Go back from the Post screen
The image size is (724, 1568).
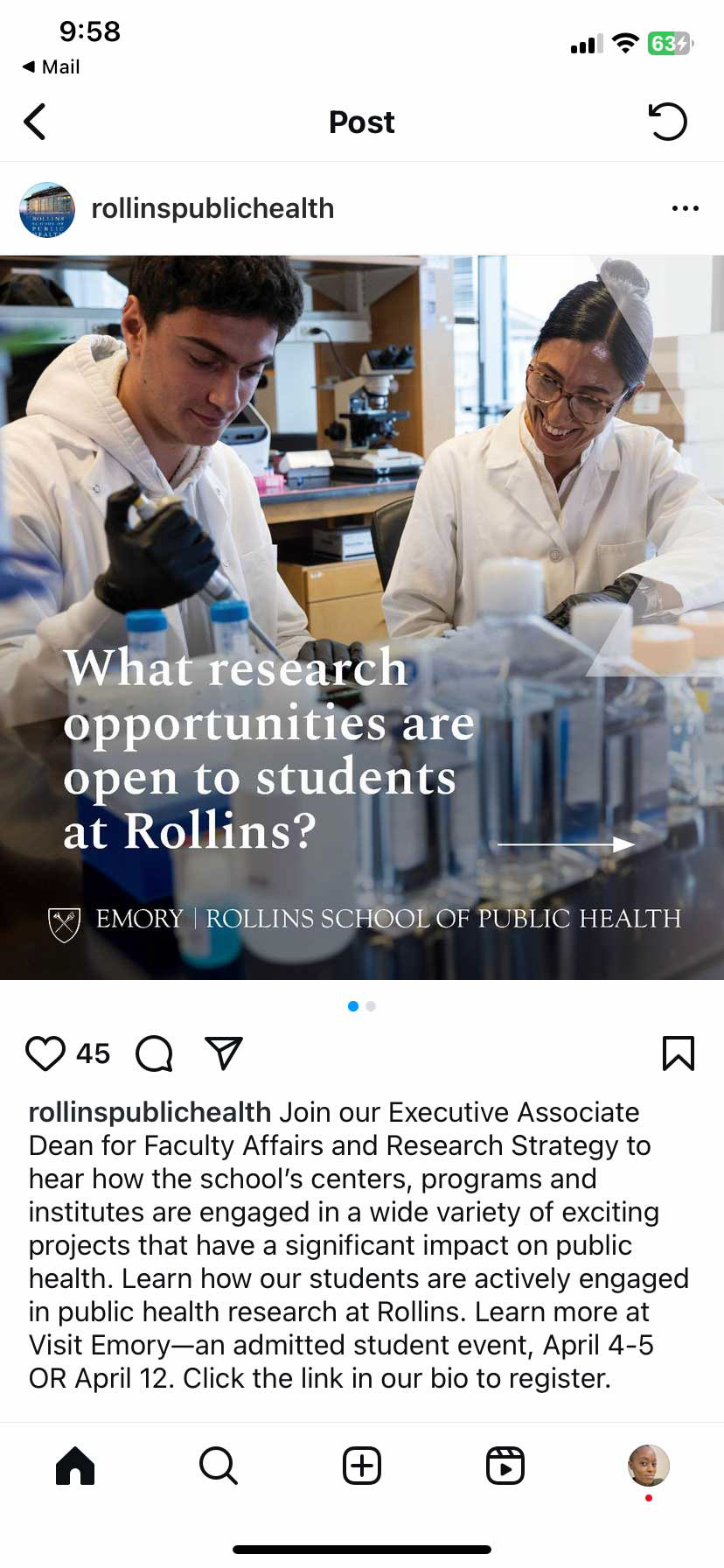pyautogui.click(x=35, y=122)
